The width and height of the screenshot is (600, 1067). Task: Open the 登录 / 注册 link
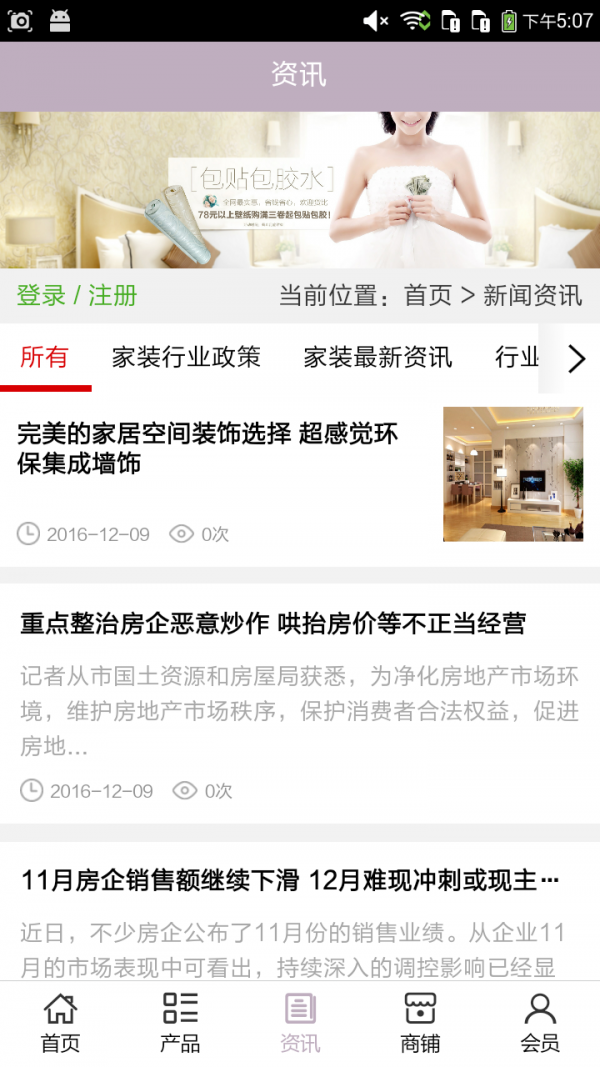point(77,296)
